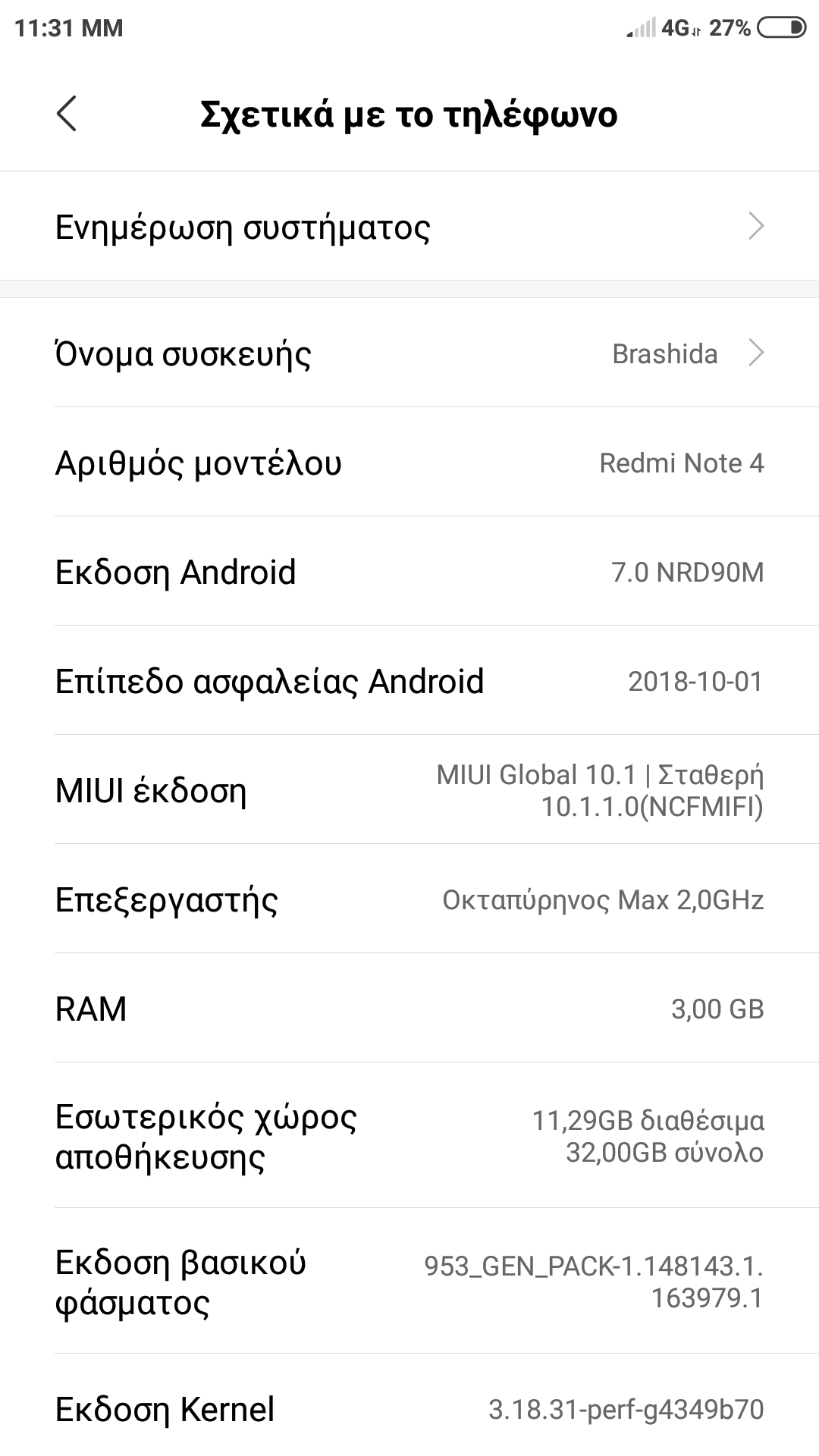Open Ενημέρωση συστήματος

pos(409,227)
